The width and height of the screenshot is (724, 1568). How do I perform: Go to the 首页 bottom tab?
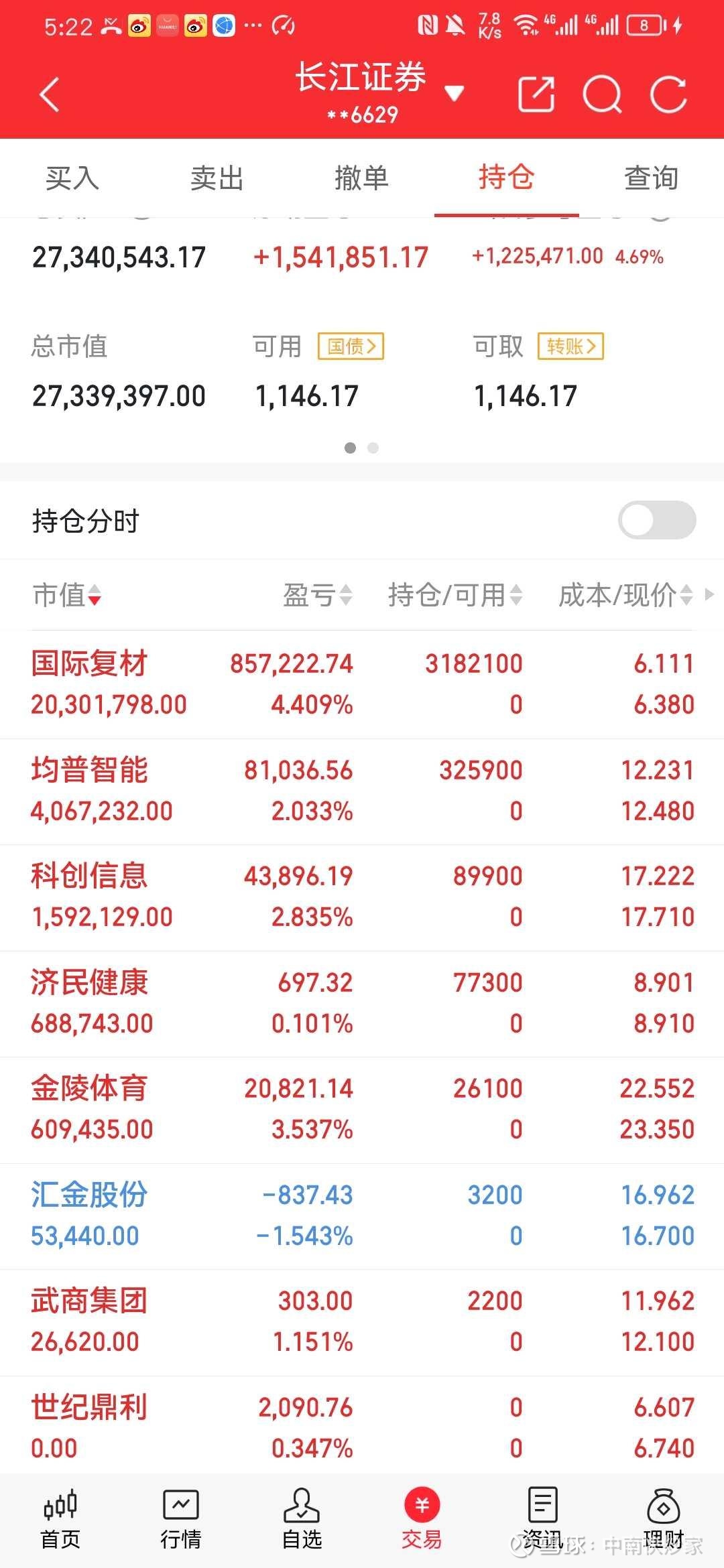60,1520
